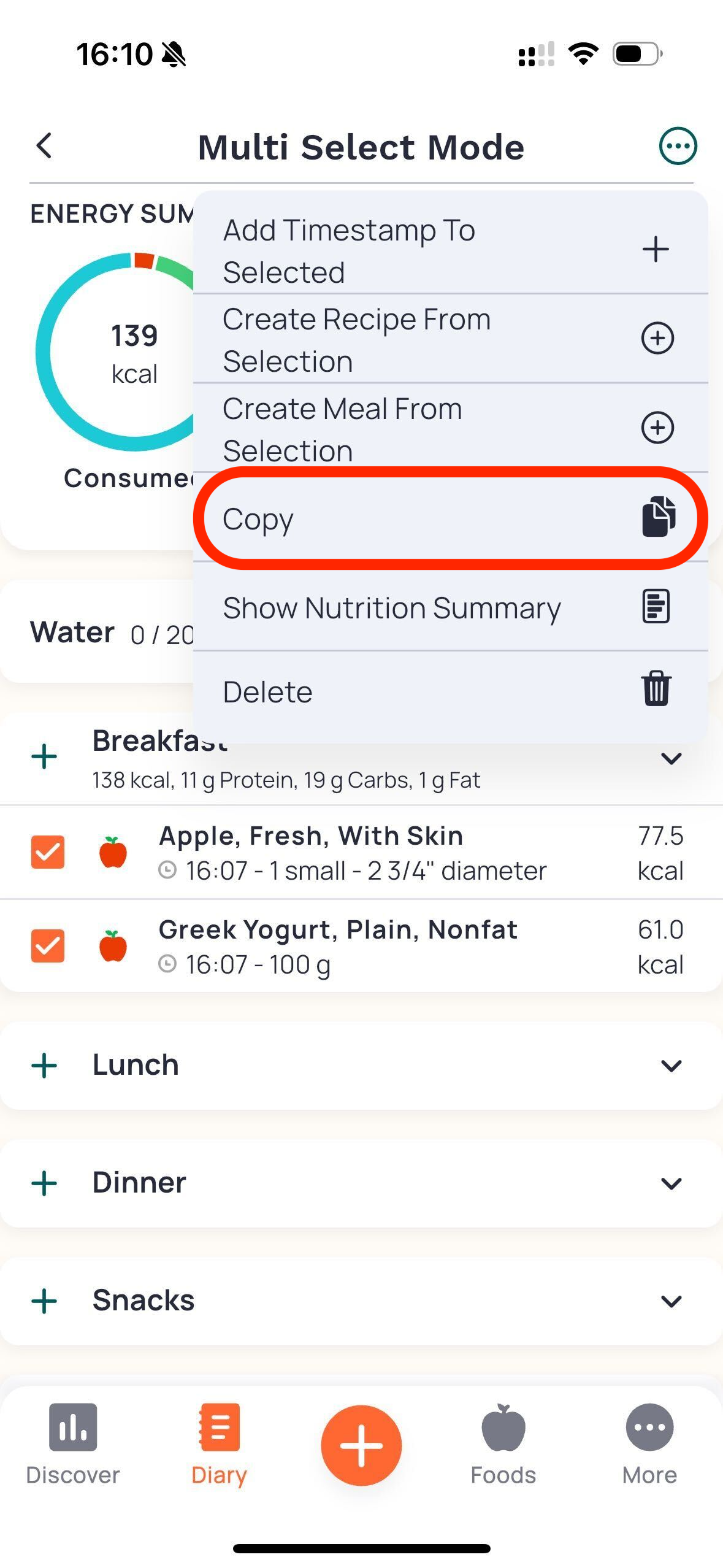Open the More tab
Image resolution: width=723 pixels, height=1568 pixels.
click(x=649, y=1443)
